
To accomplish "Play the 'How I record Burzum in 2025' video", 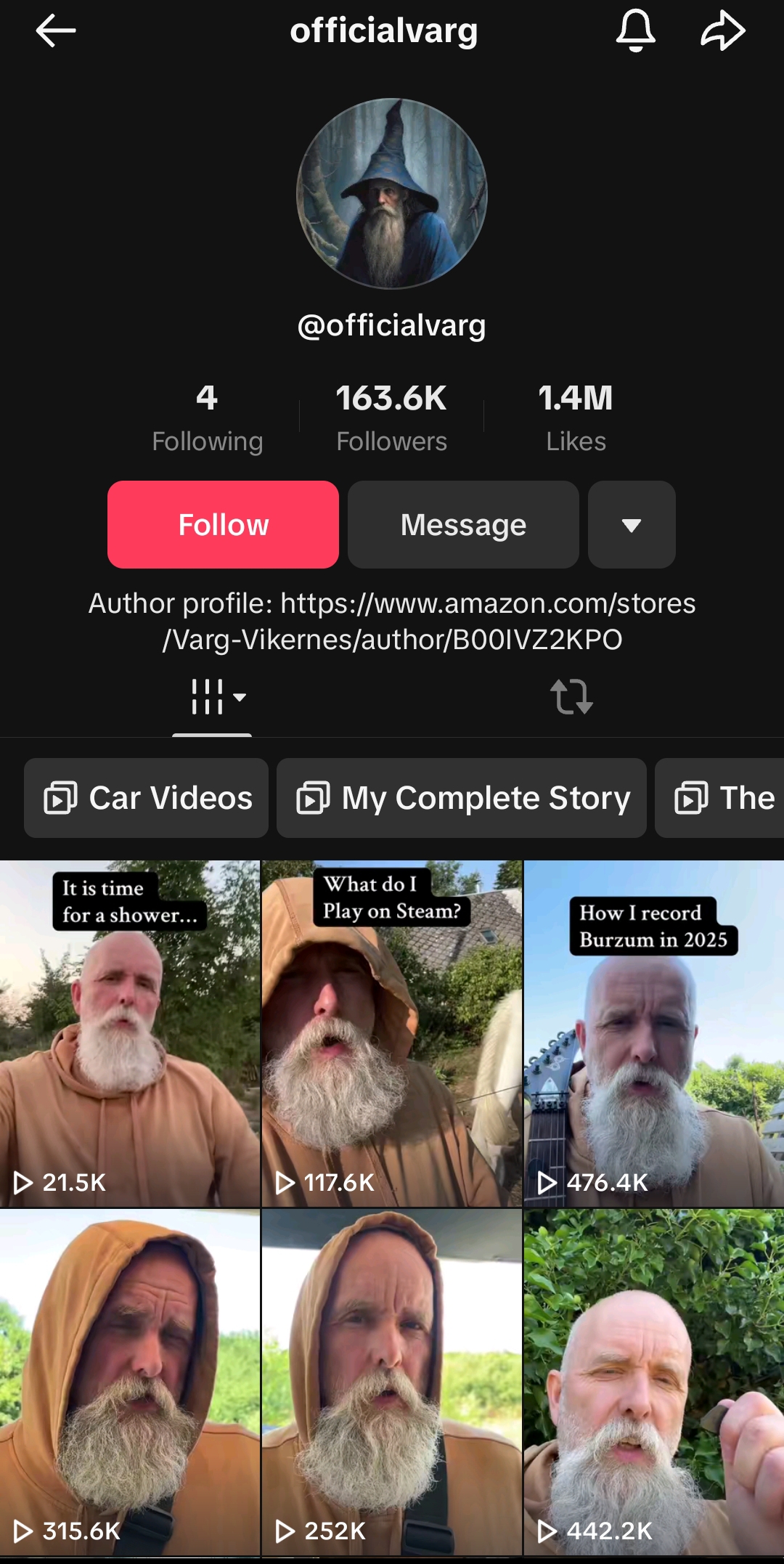I will click(654, 1034).
